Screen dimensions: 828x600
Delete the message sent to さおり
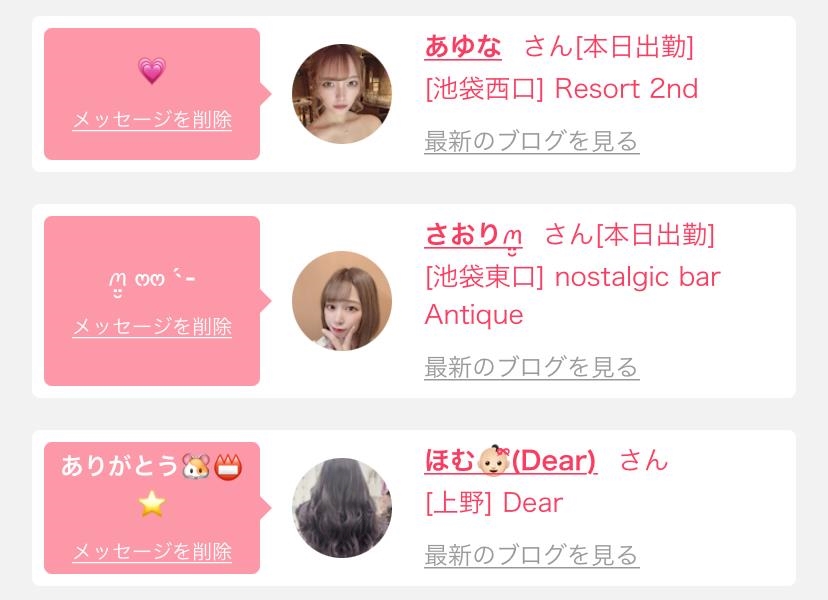[152, 327]
